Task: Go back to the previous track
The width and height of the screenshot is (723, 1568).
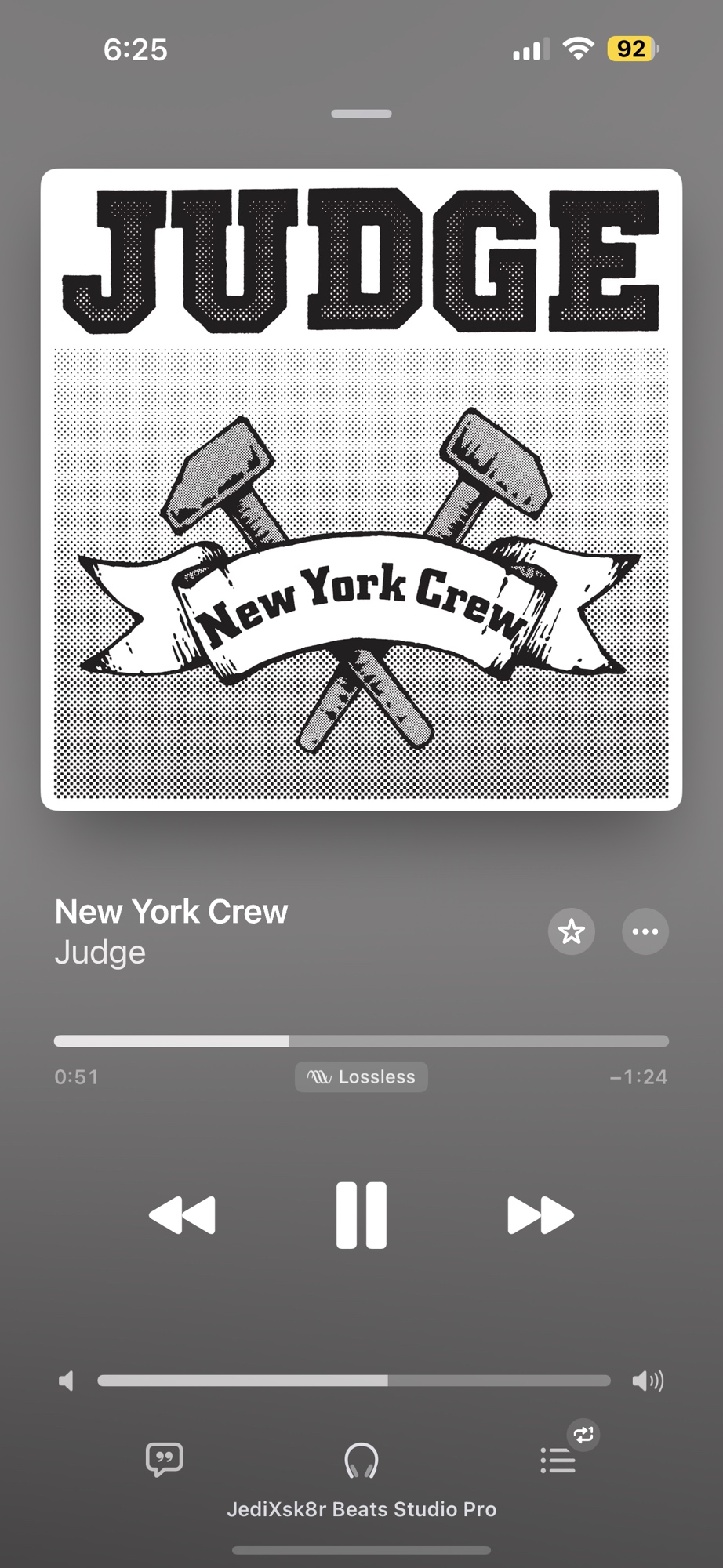Action: [182, 1214]
